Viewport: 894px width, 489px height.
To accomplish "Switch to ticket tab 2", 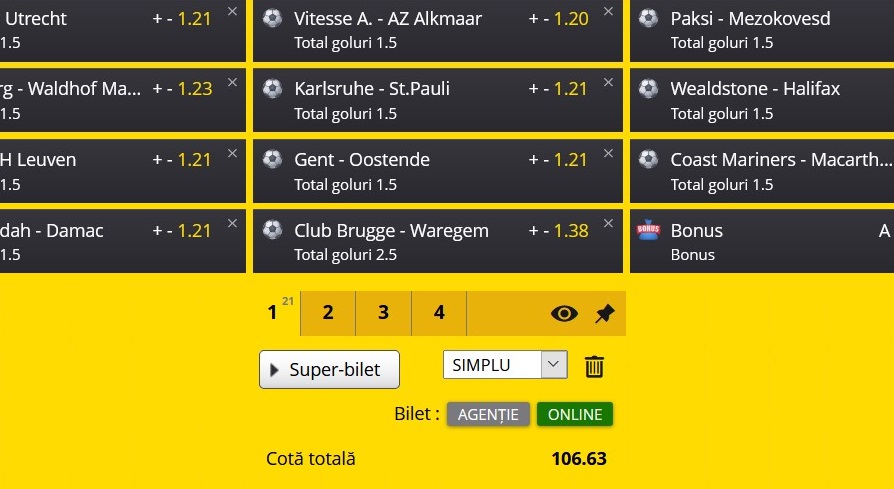I will click(328, 313).
